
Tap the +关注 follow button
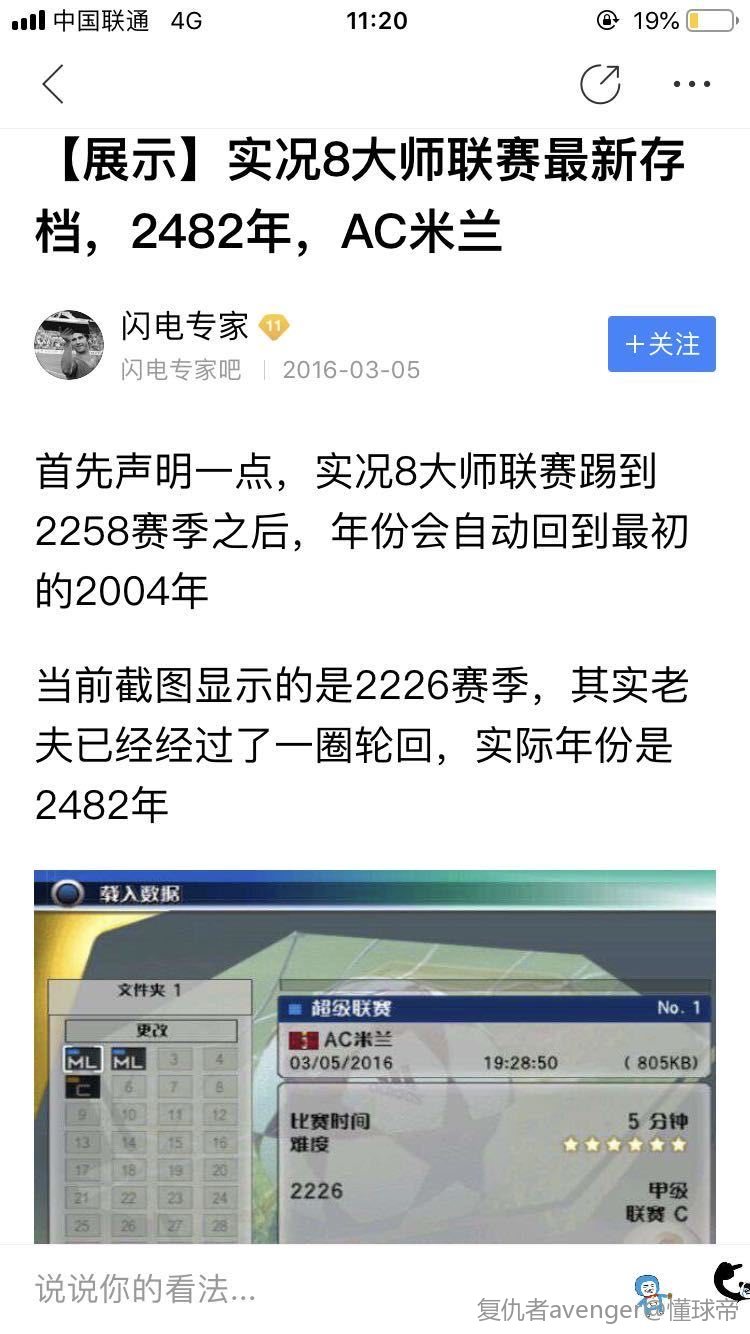(x=661, y=344)
